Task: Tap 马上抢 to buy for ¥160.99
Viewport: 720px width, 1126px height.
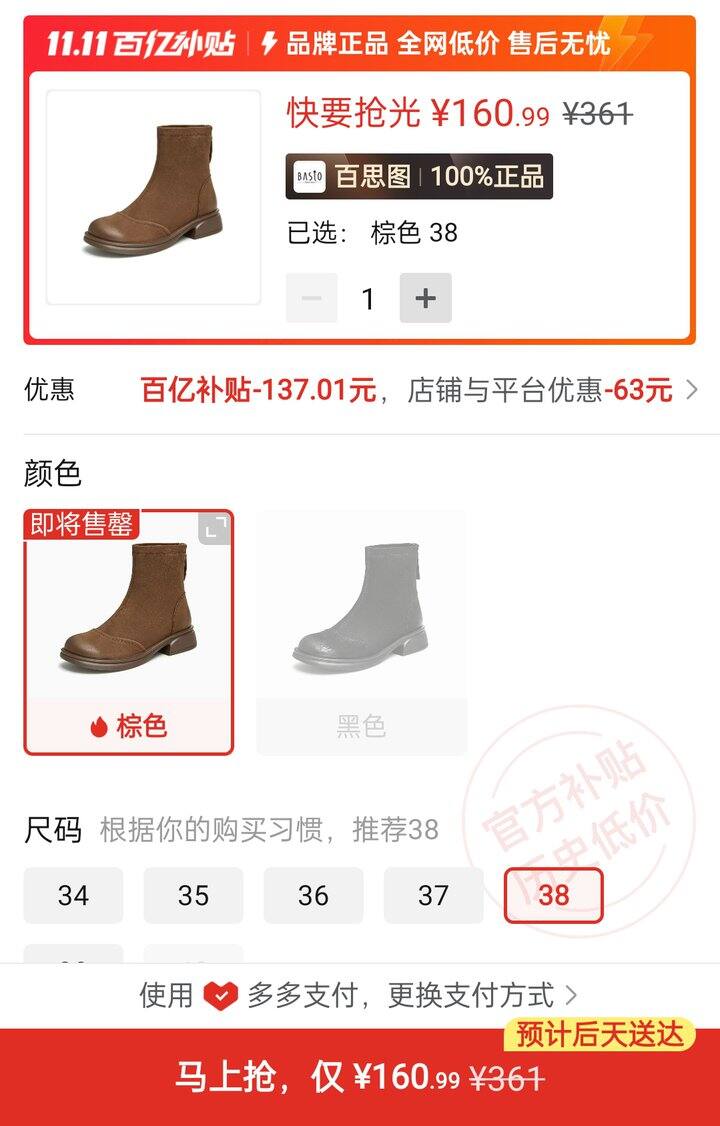Action: (x=360, y=1076)
